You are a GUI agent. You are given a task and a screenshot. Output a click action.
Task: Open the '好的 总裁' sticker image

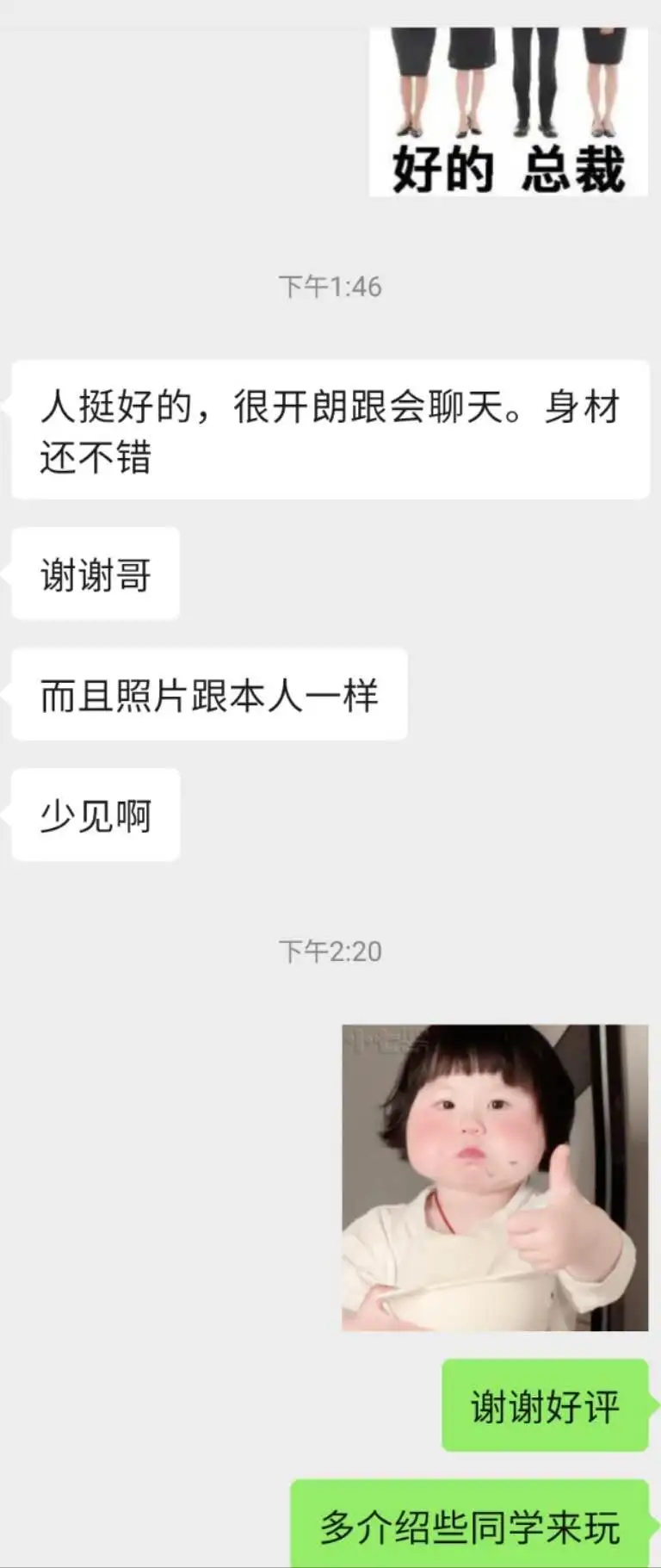[508, 112]
